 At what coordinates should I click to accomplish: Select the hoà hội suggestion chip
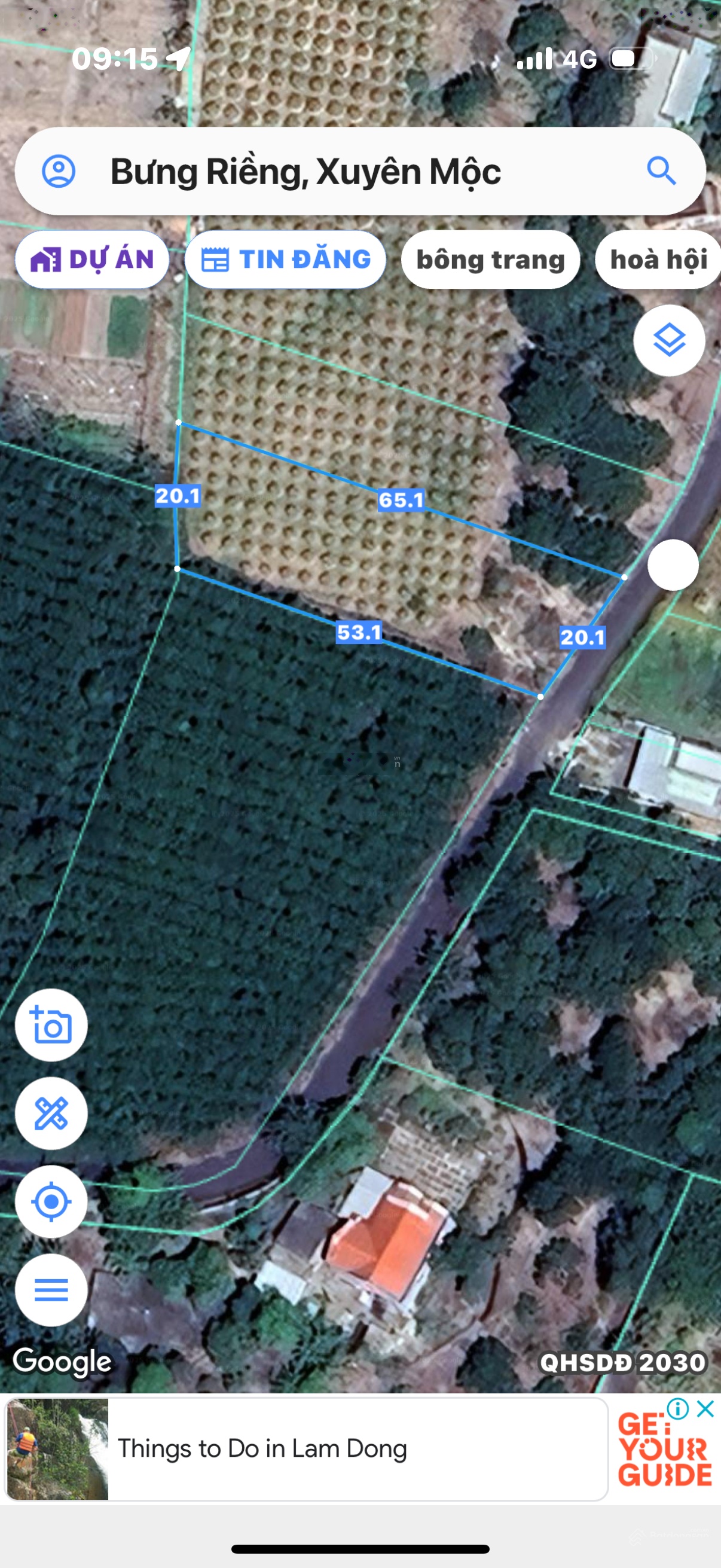[x=658, y=260]
